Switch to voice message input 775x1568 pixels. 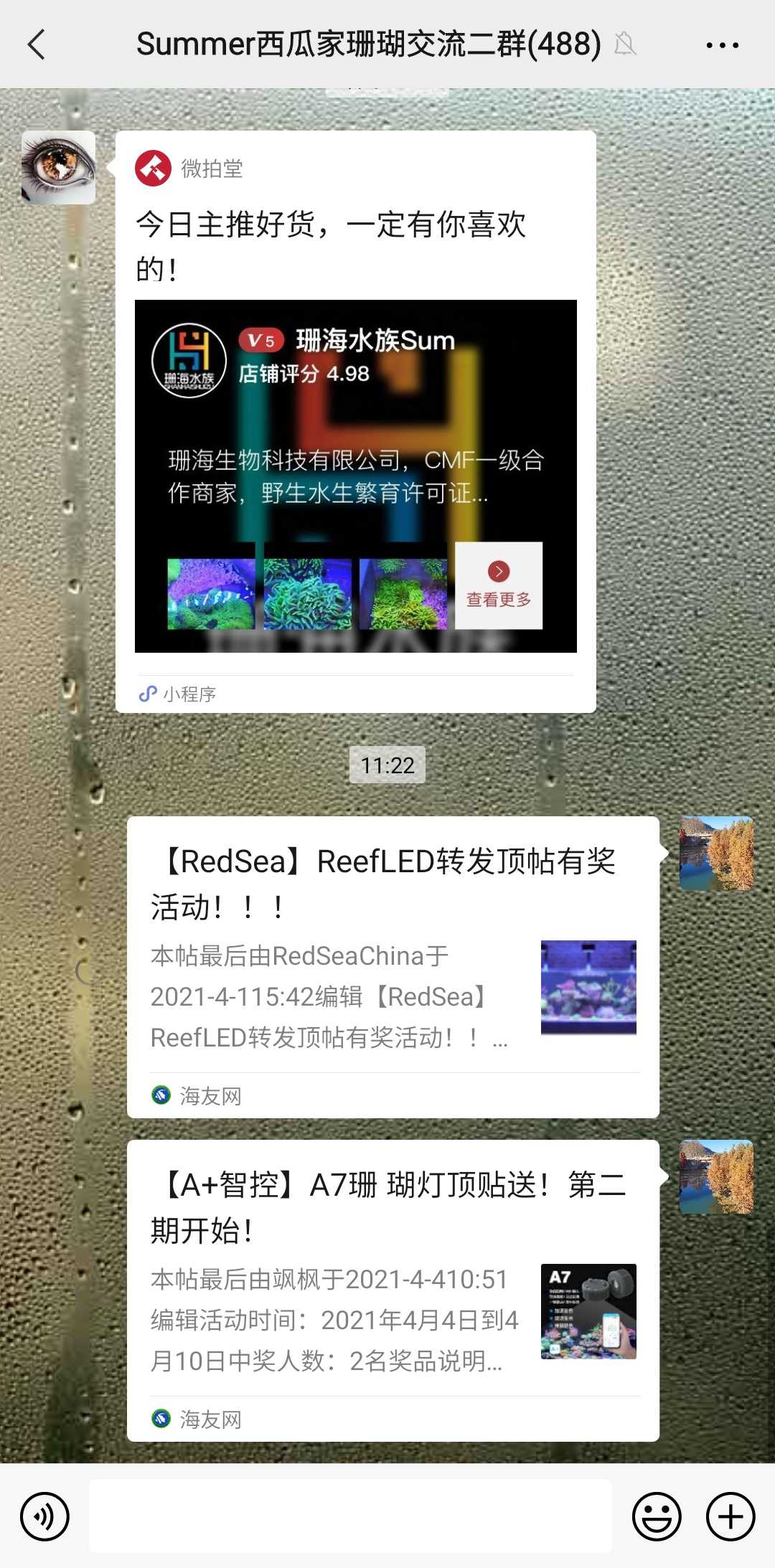point(44,1516)
